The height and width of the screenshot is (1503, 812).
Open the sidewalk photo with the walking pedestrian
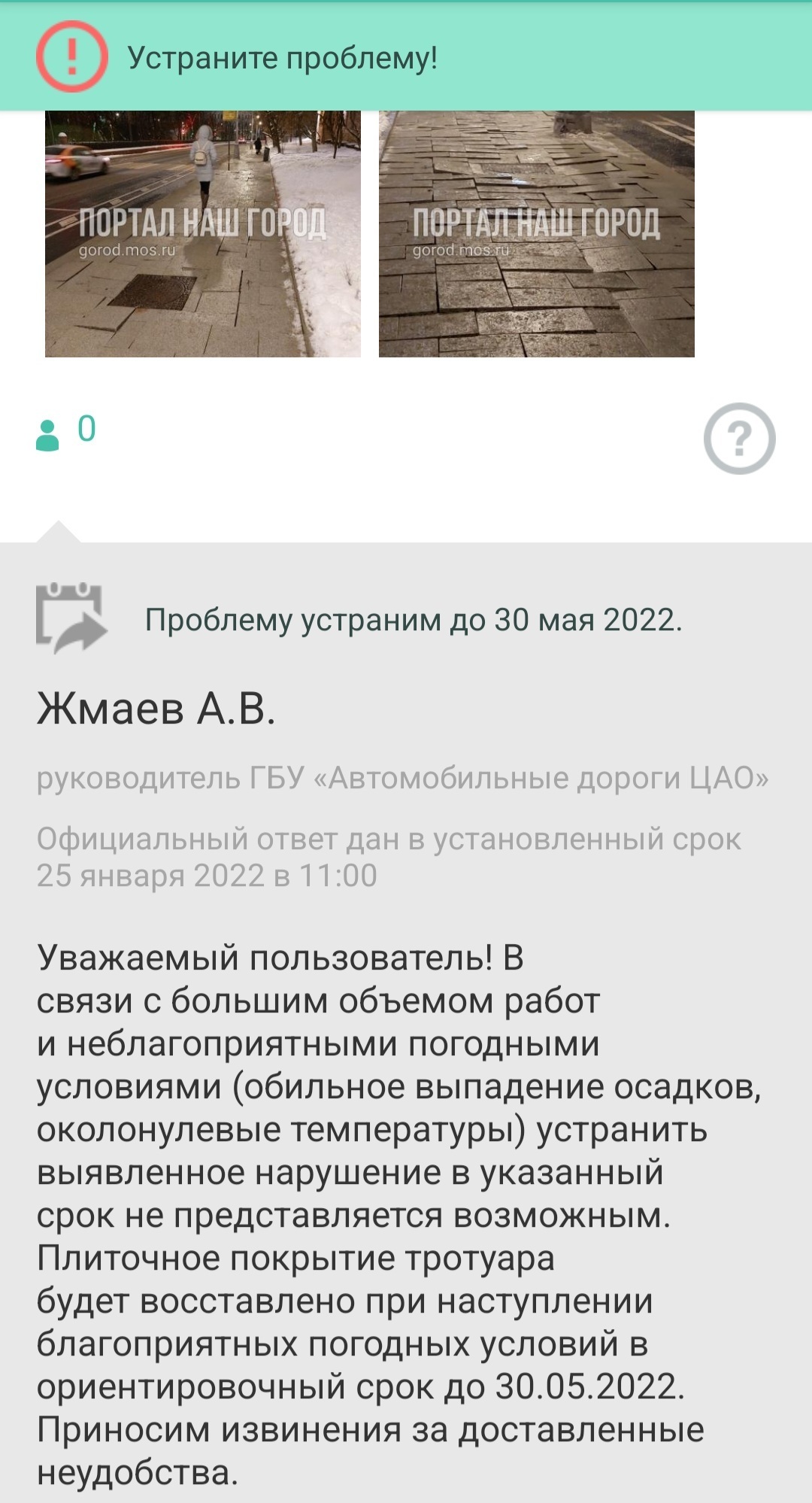pos(203,233)
